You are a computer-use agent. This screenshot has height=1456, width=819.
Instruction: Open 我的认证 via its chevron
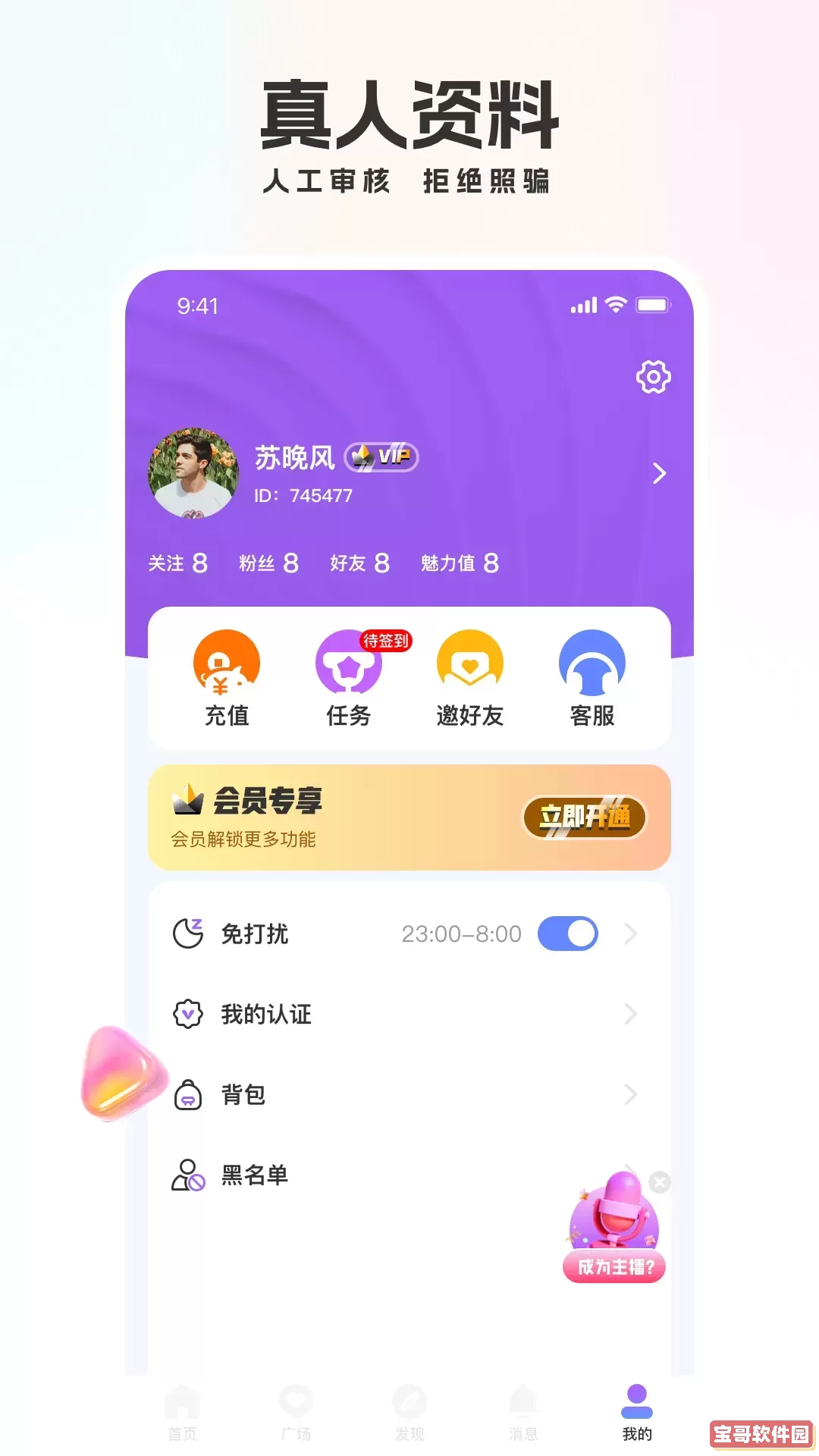(x=632, y=1014)
